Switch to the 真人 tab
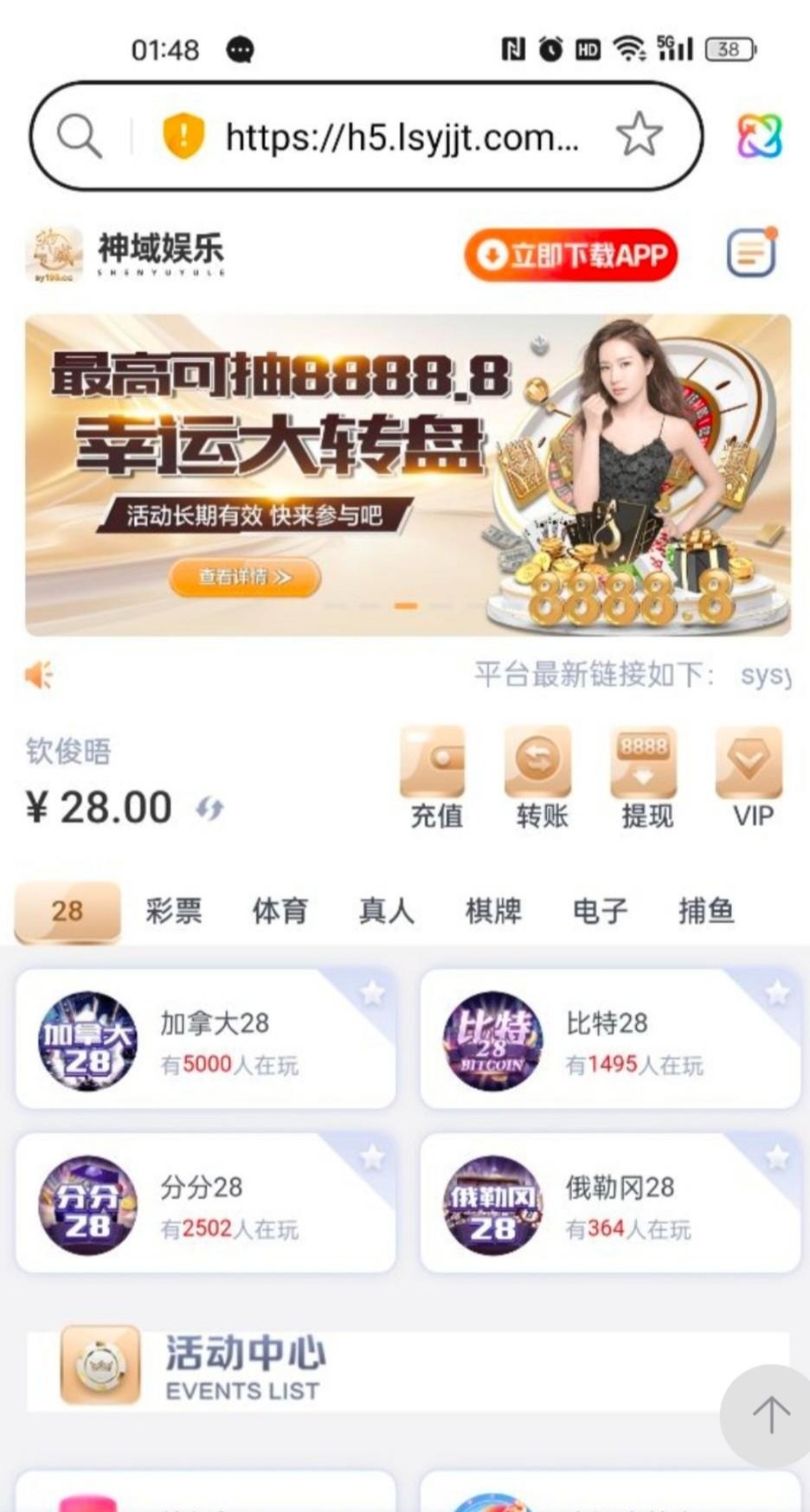Viewport: 810px width, 1512px height. [x=386, y=911]
